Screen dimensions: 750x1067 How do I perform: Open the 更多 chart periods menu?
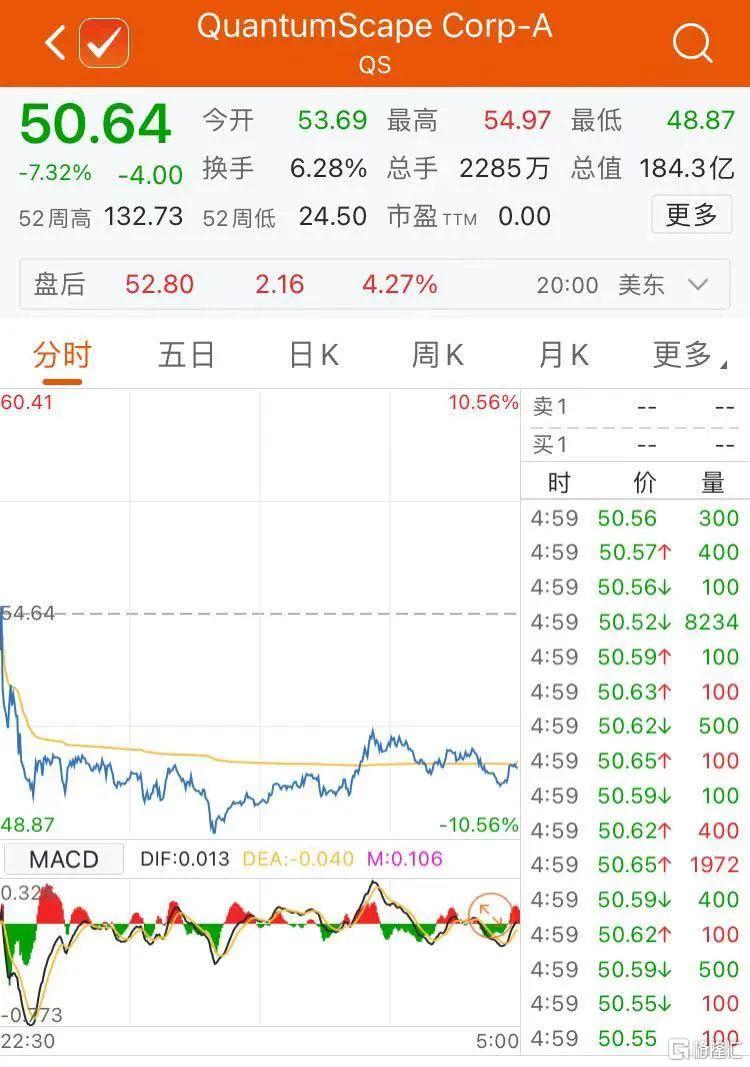[x=687, y=355]
